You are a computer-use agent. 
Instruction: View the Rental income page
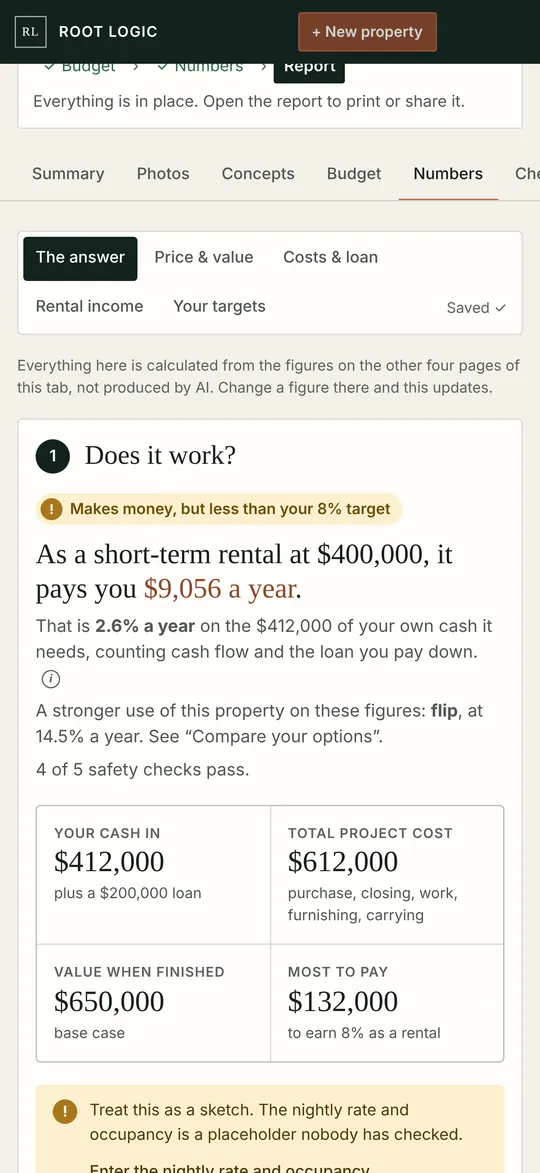point(90,307)
